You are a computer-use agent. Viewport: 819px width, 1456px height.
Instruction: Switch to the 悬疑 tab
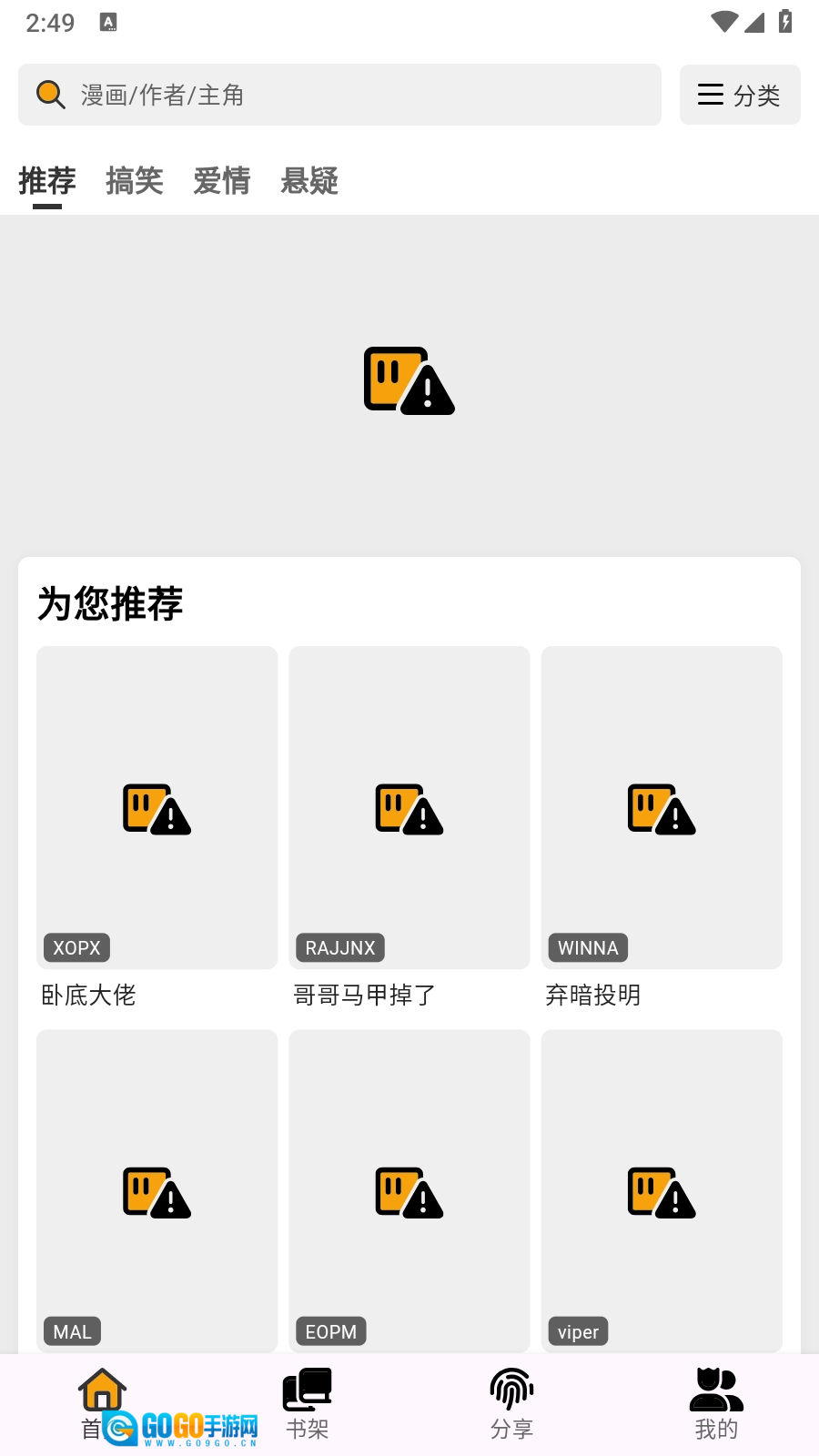tap(309, 181)
